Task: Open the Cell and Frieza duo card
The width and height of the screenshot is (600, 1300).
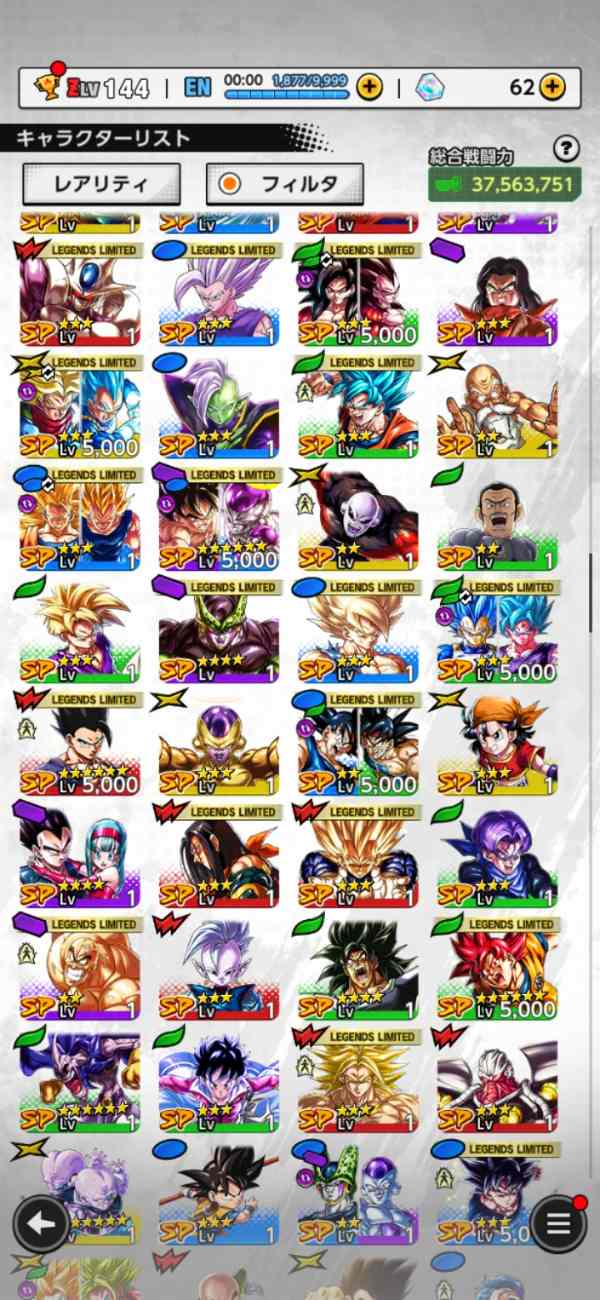Action: [x=357, y=1190]
